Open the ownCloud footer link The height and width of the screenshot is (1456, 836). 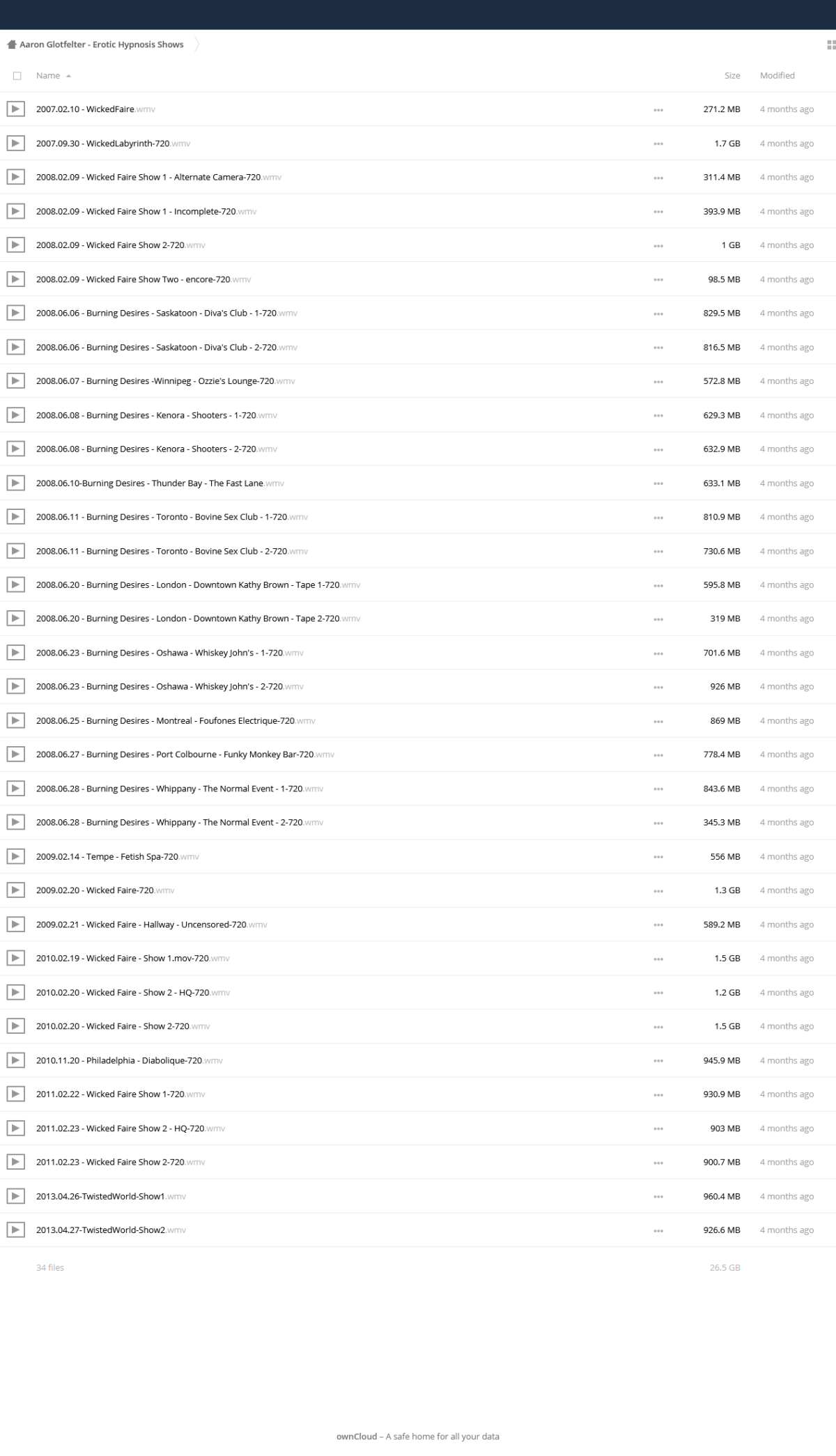pos(357,1436)
